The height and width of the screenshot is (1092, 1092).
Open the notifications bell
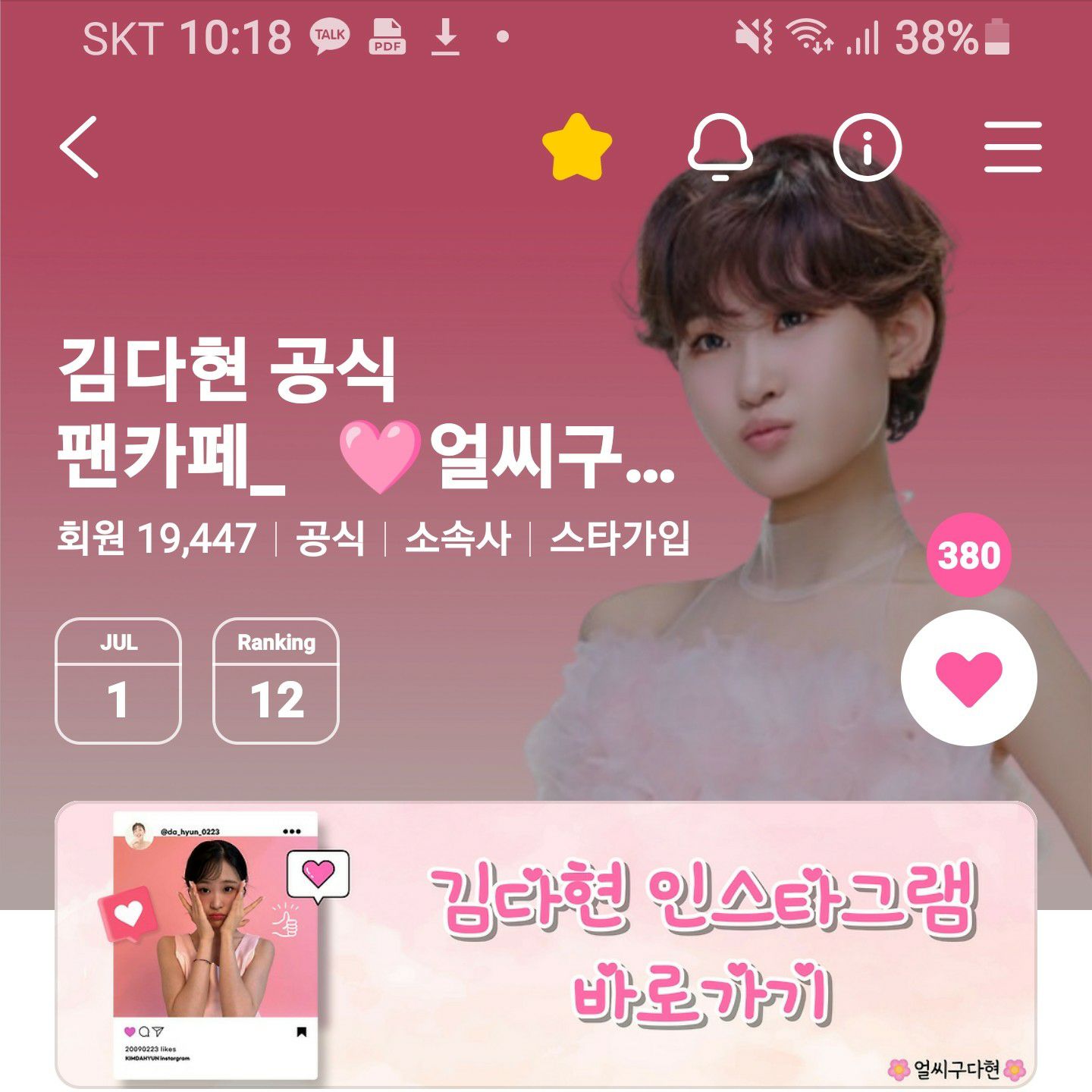coord(720,147)
